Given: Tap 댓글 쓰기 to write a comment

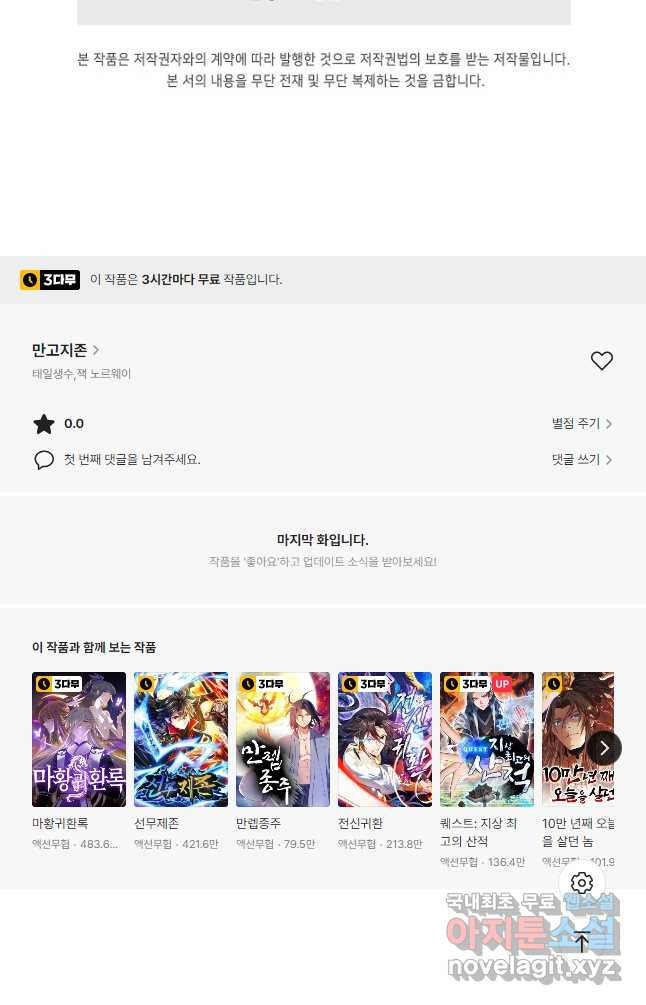Looking at the screenshot, I should point(582,460).
